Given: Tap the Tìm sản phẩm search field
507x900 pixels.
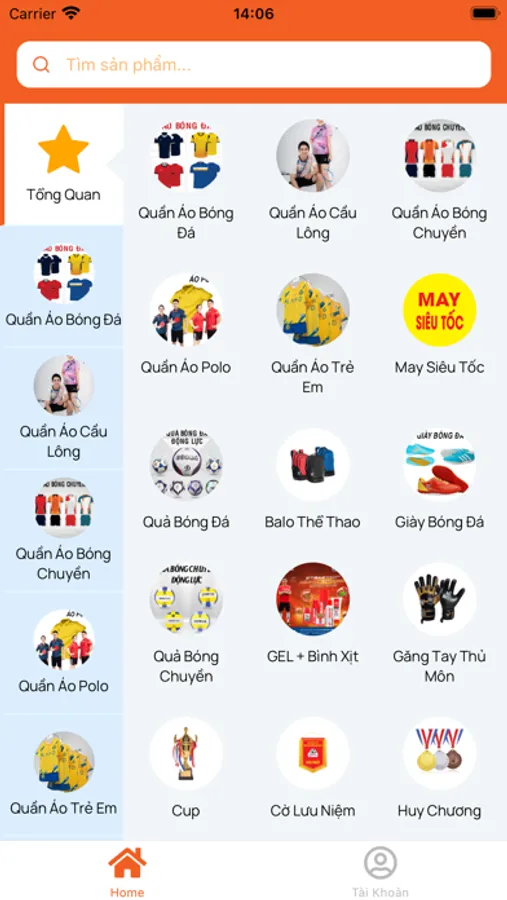Looking at the screenshot, I should click(x=253, y=64).
